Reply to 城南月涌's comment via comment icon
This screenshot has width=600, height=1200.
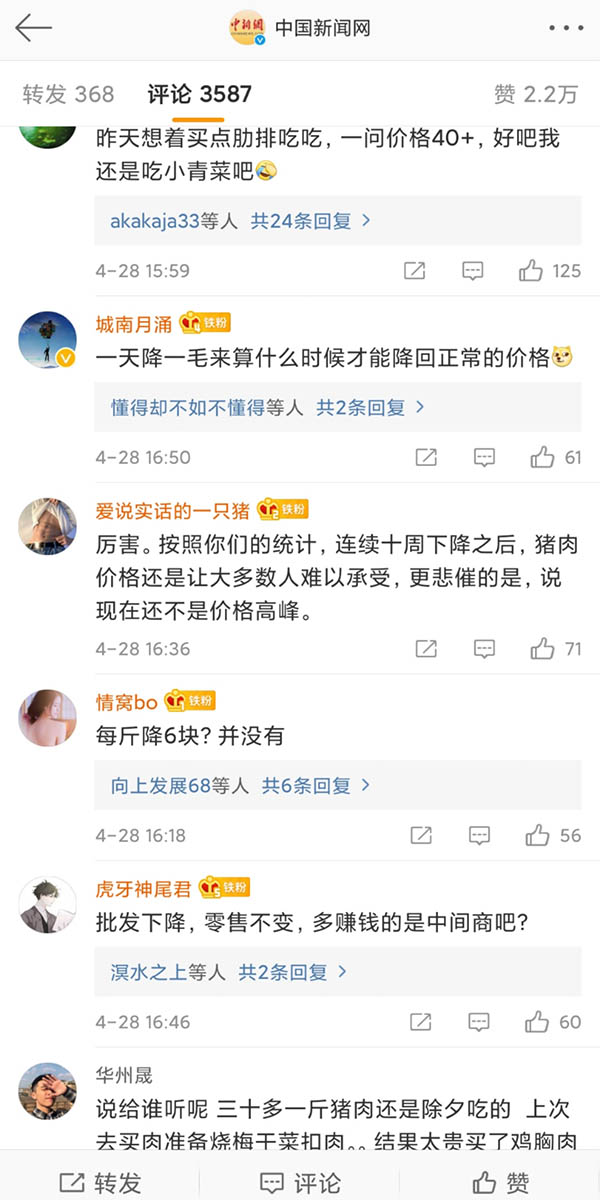[484, 458]
